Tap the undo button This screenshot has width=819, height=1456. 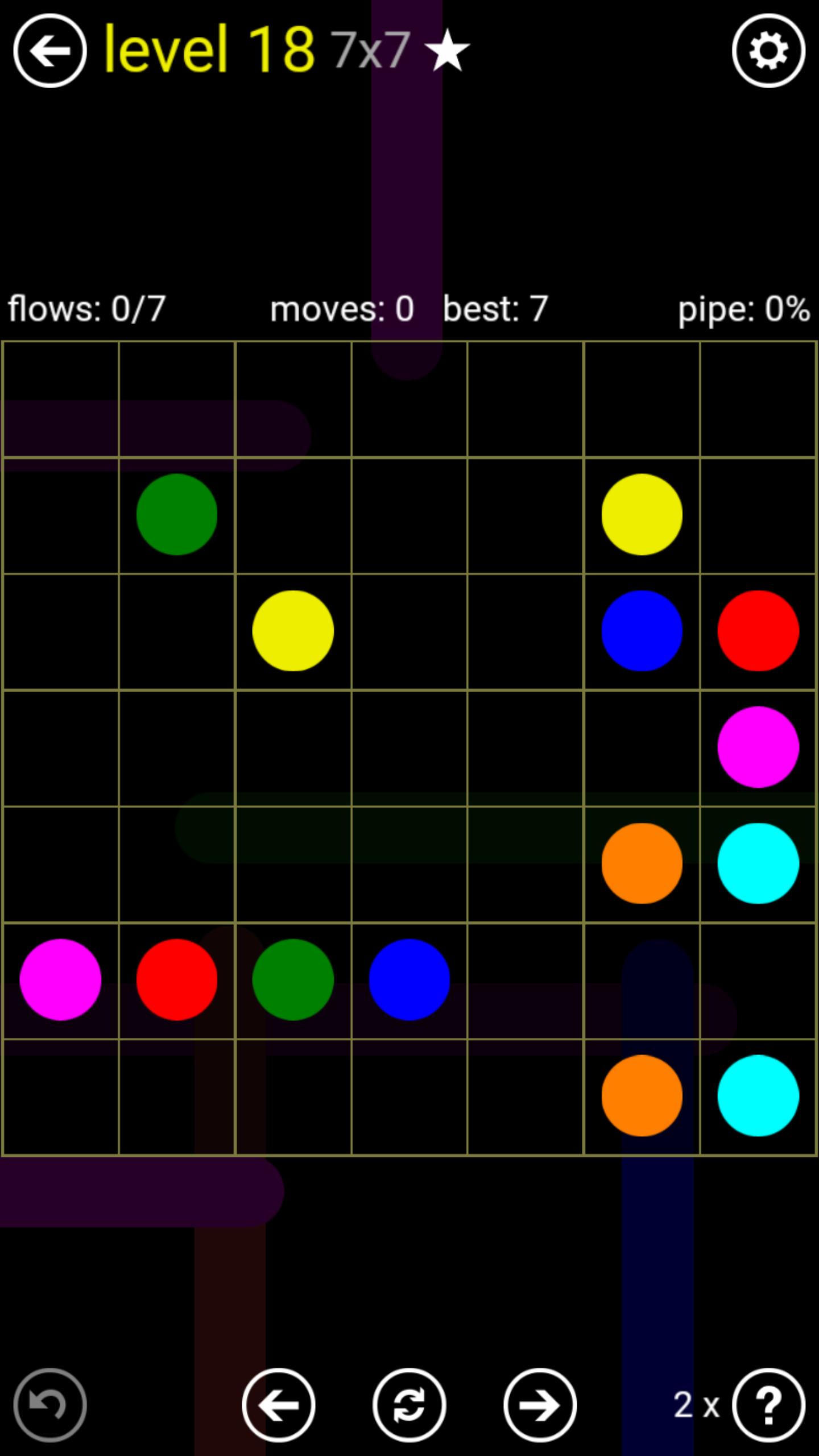[x=50, y=1405]
